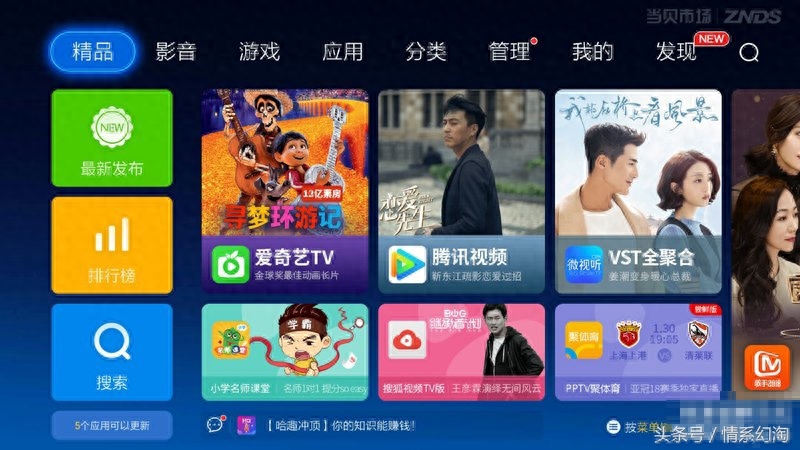Open the 我的 tab
Viewport: 800px width, 450px height.
pos(592,52)
